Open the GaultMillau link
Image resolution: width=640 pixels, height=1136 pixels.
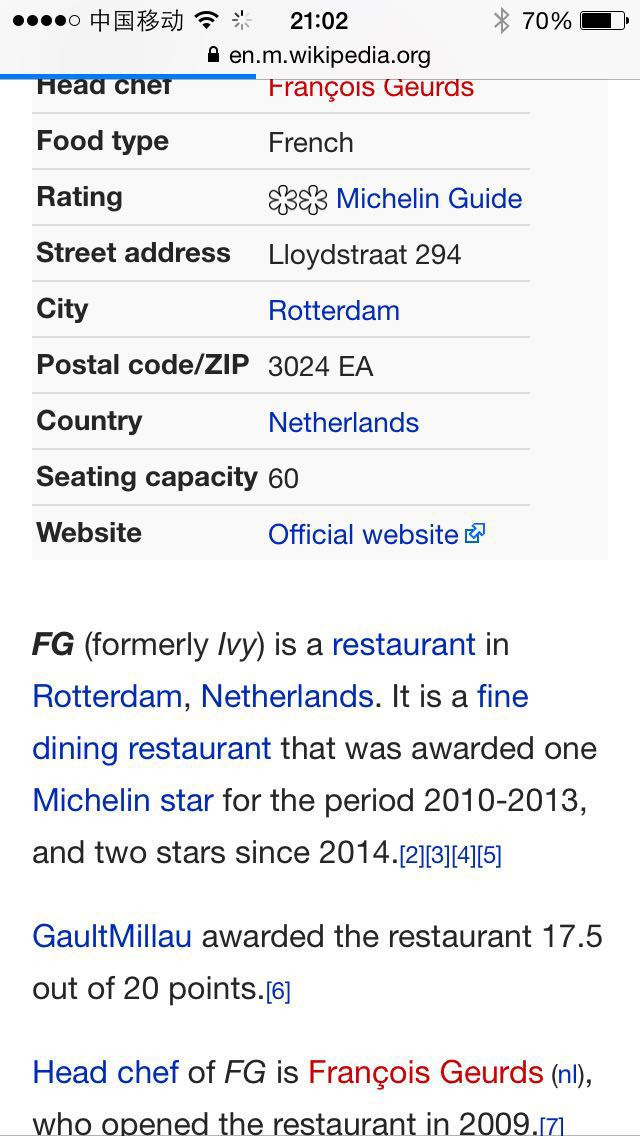112,937
